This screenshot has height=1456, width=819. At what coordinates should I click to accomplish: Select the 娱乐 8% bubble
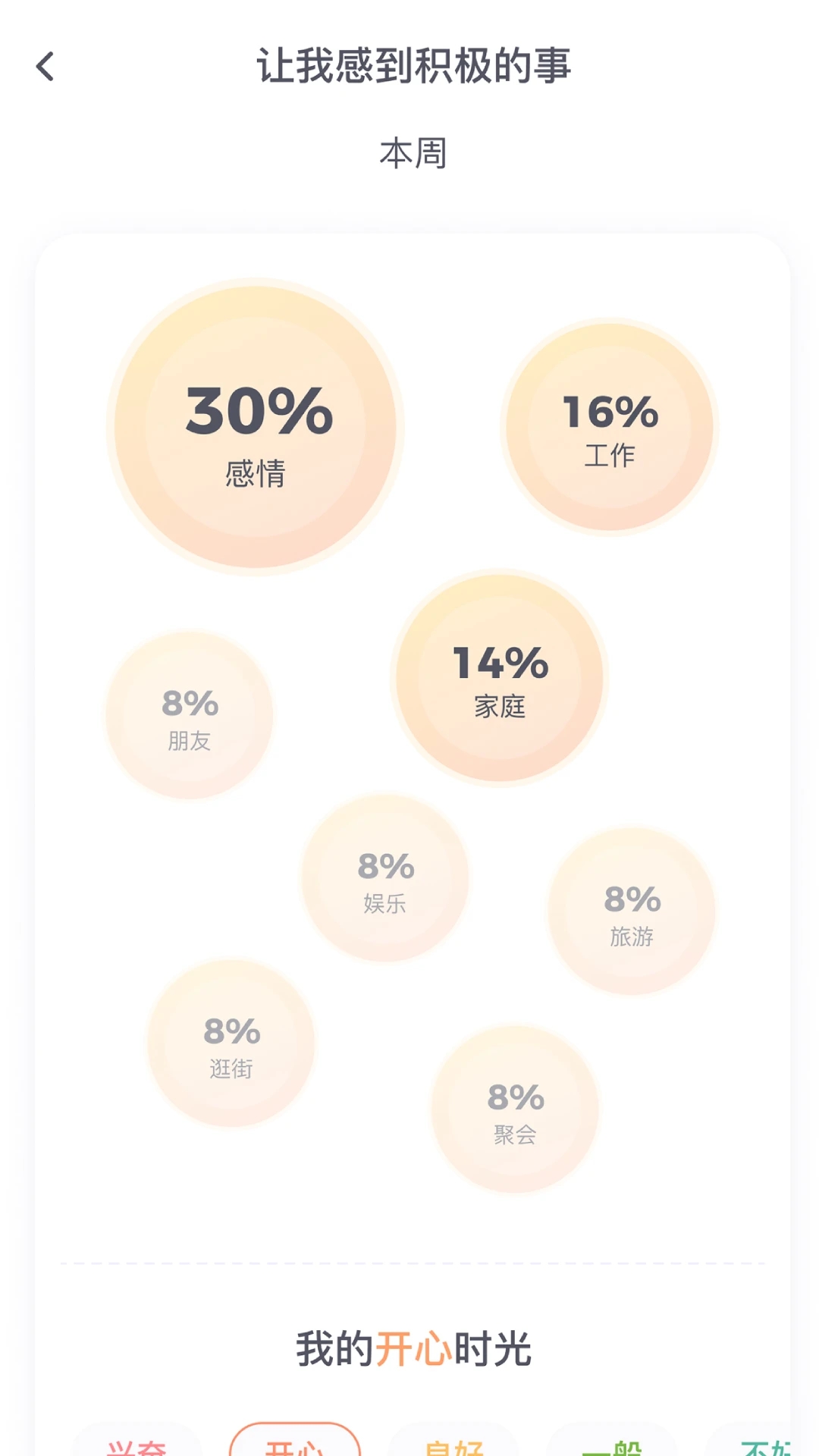pos(385,878)
